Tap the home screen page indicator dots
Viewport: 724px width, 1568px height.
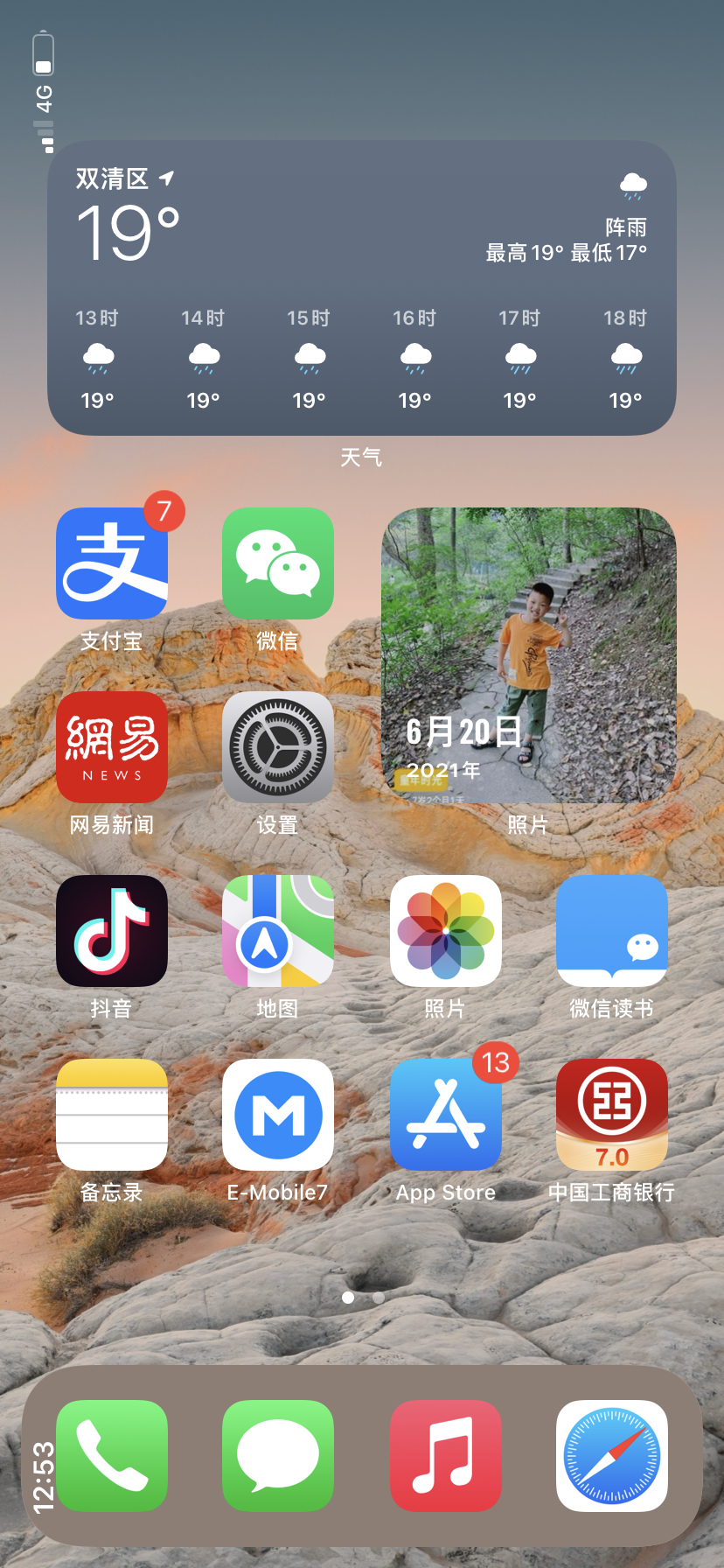click(x=363, y=1298)
